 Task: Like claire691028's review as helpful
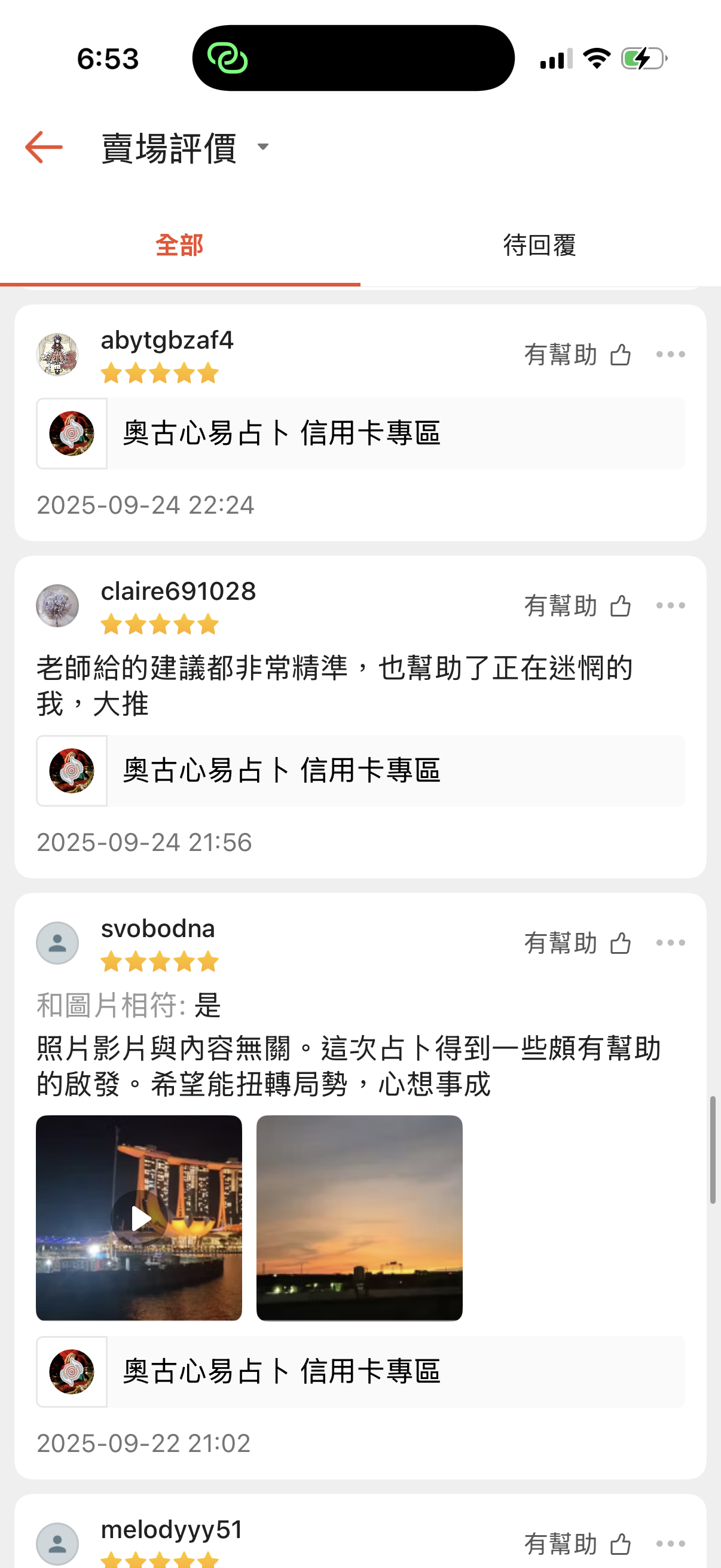coord(620,606)
